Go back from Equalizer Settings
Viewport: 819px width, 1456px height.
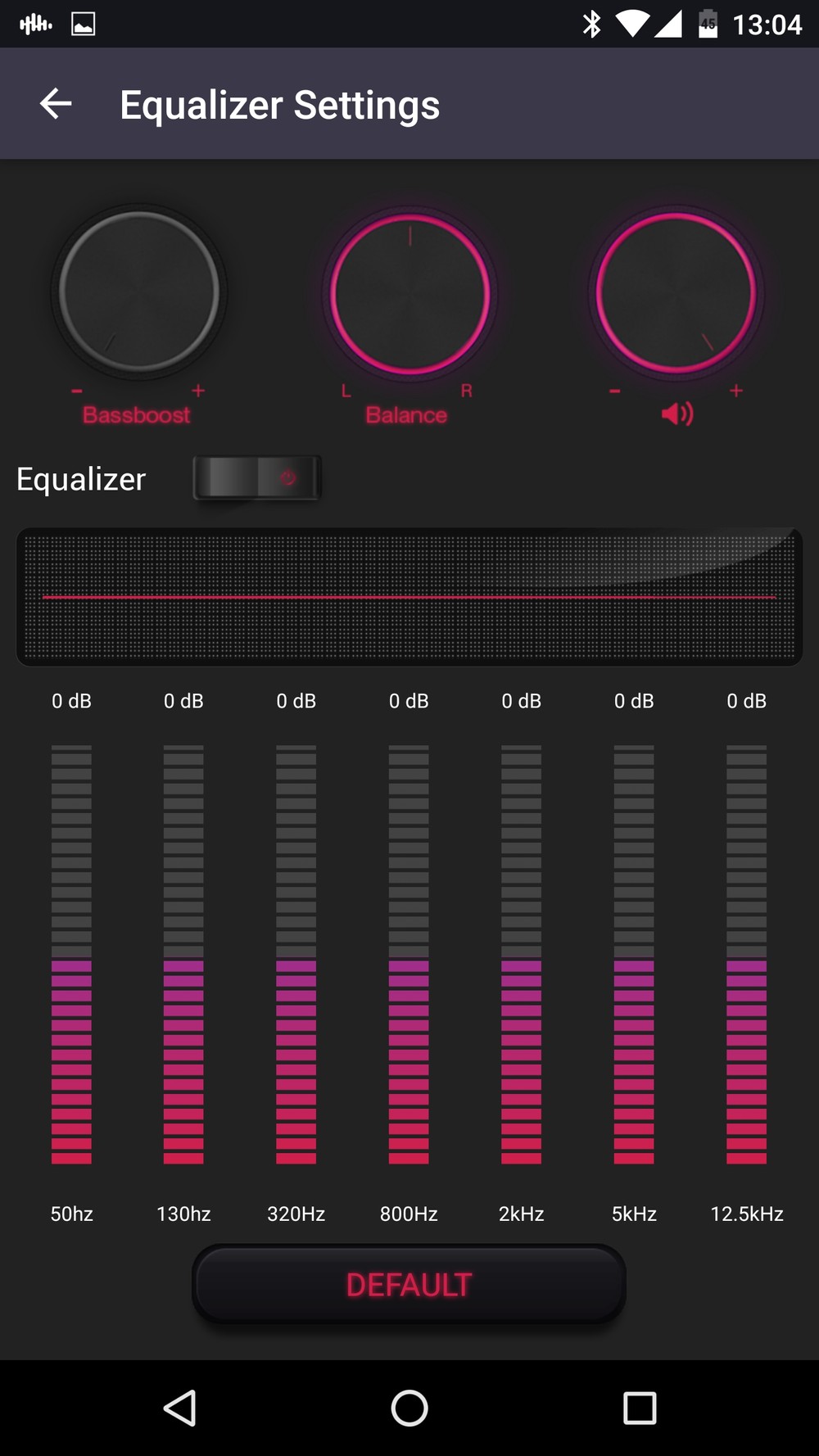(x=56, y=104)
